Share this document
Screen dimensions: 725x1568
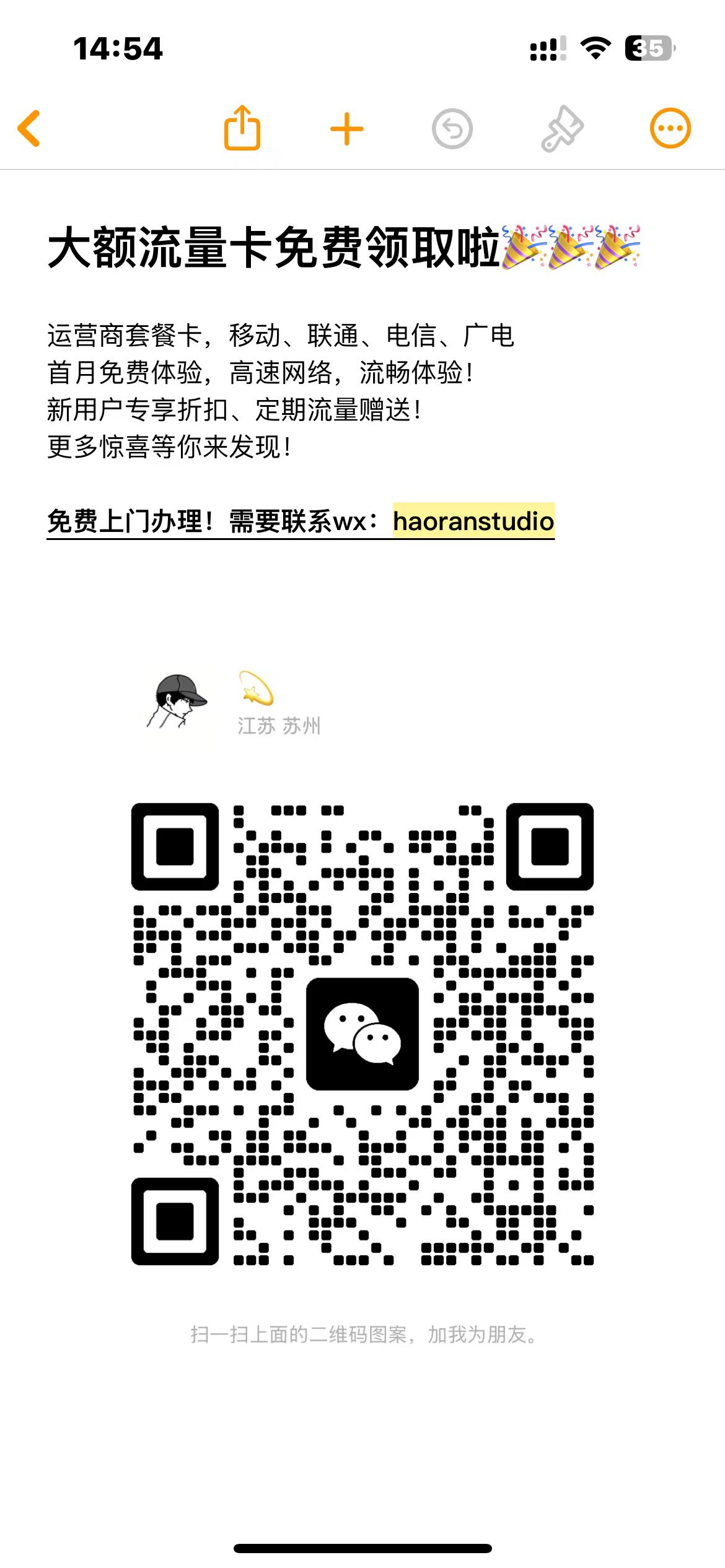(242, 128)
